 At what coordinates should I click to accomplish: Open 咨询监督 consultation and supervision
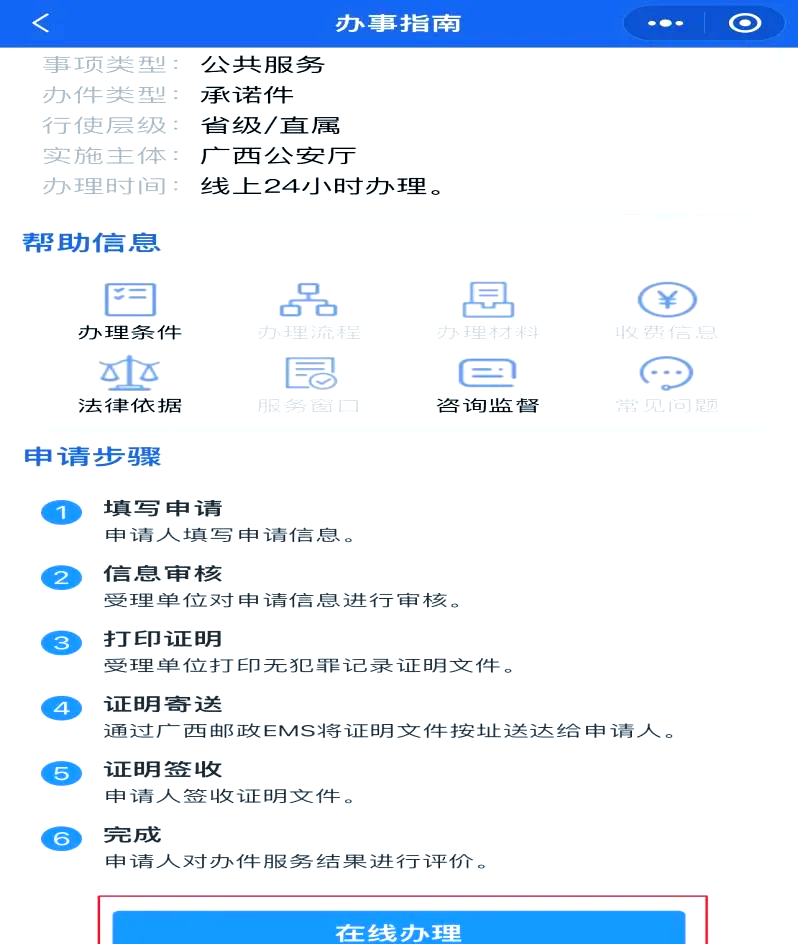pos(487,385)
